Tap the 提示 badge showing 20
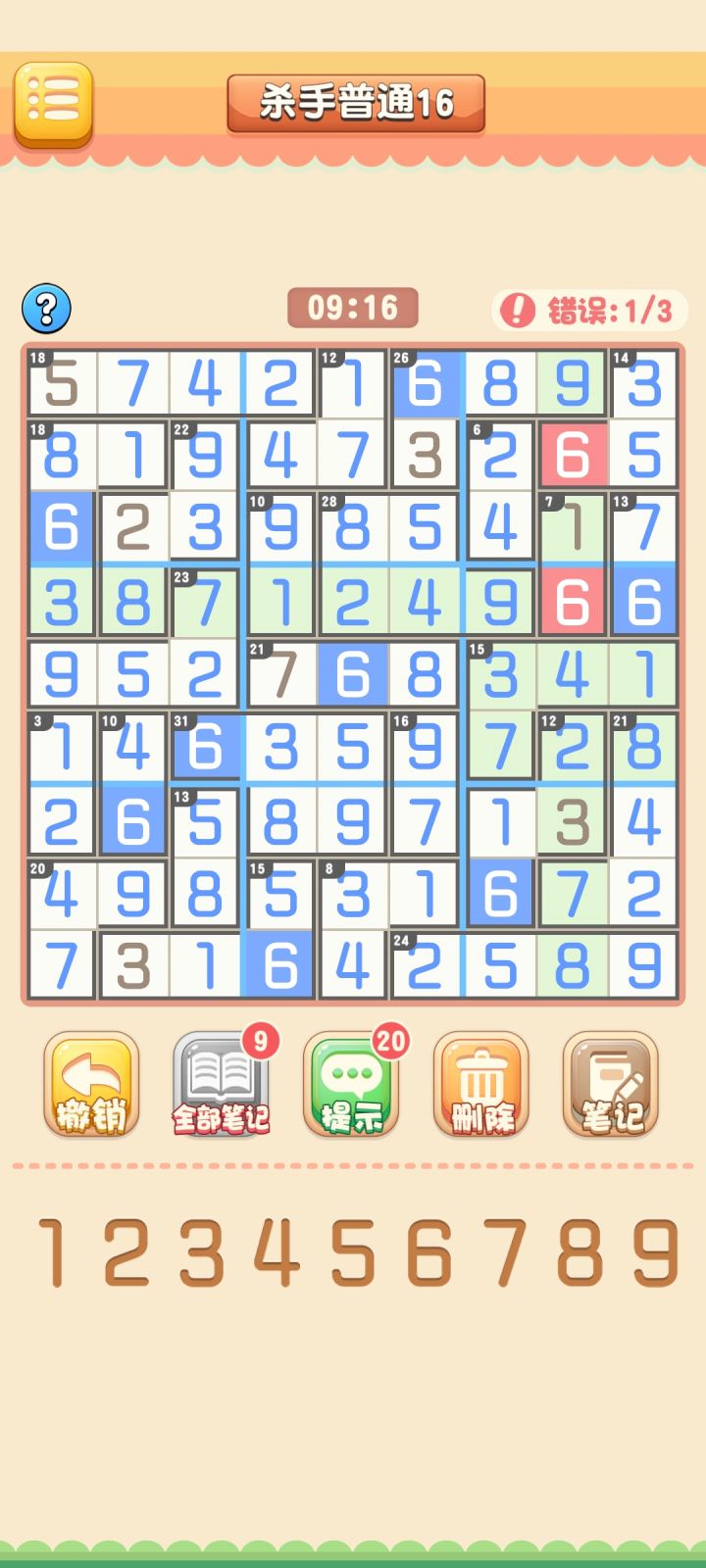Image resolution: width=706 pixels, height=1568 pixels. tap(390, 1042)
